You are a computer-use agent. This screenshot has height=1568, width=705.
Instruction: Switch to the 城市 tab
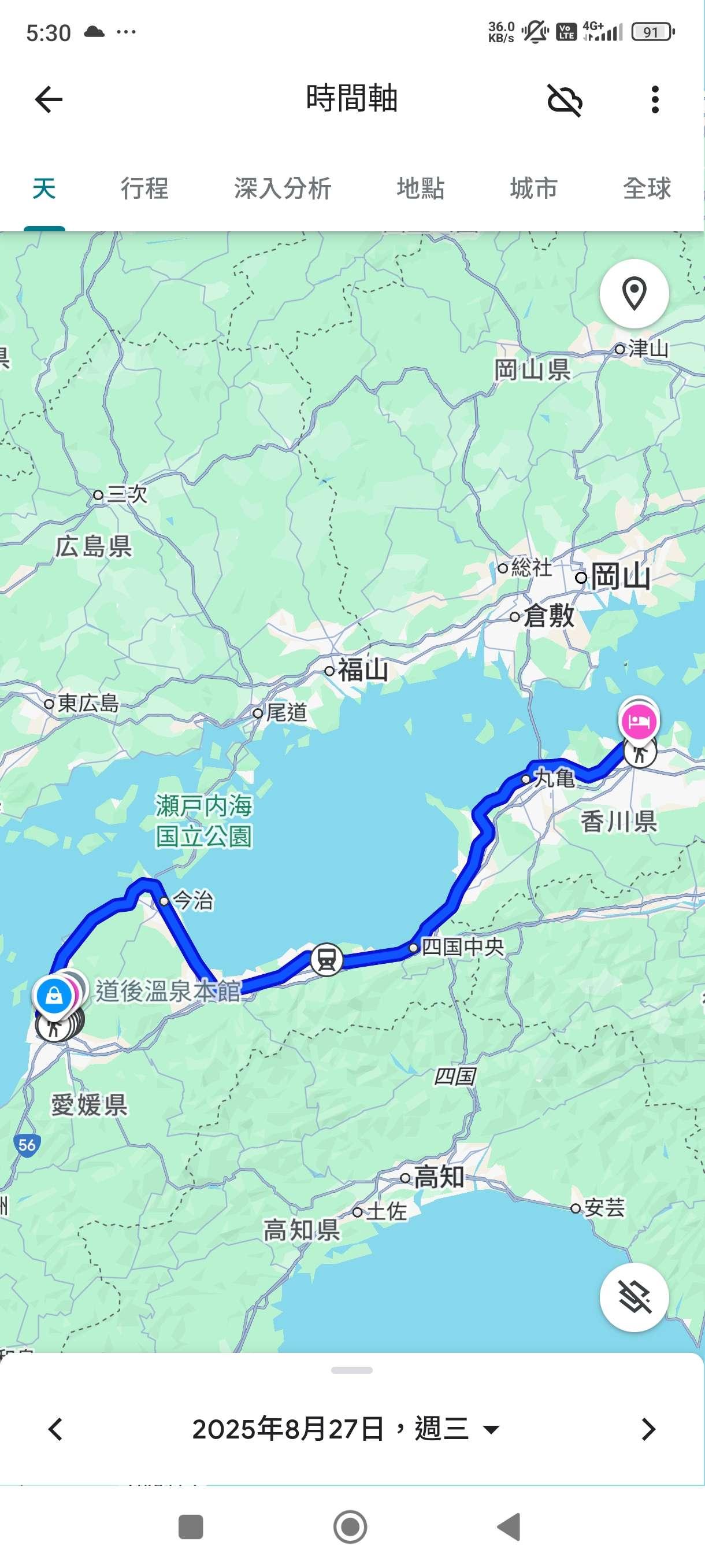533,188
